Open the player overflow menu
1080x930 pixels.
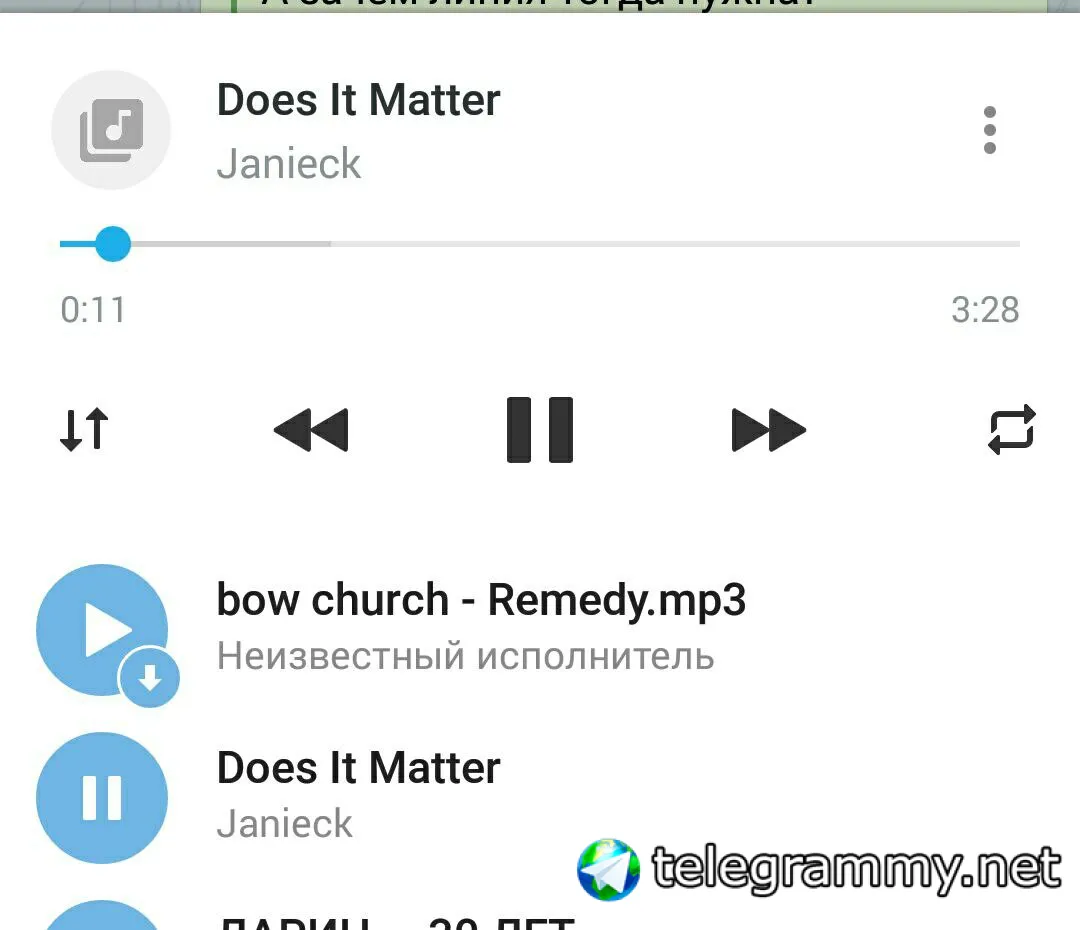click(989, 130)
